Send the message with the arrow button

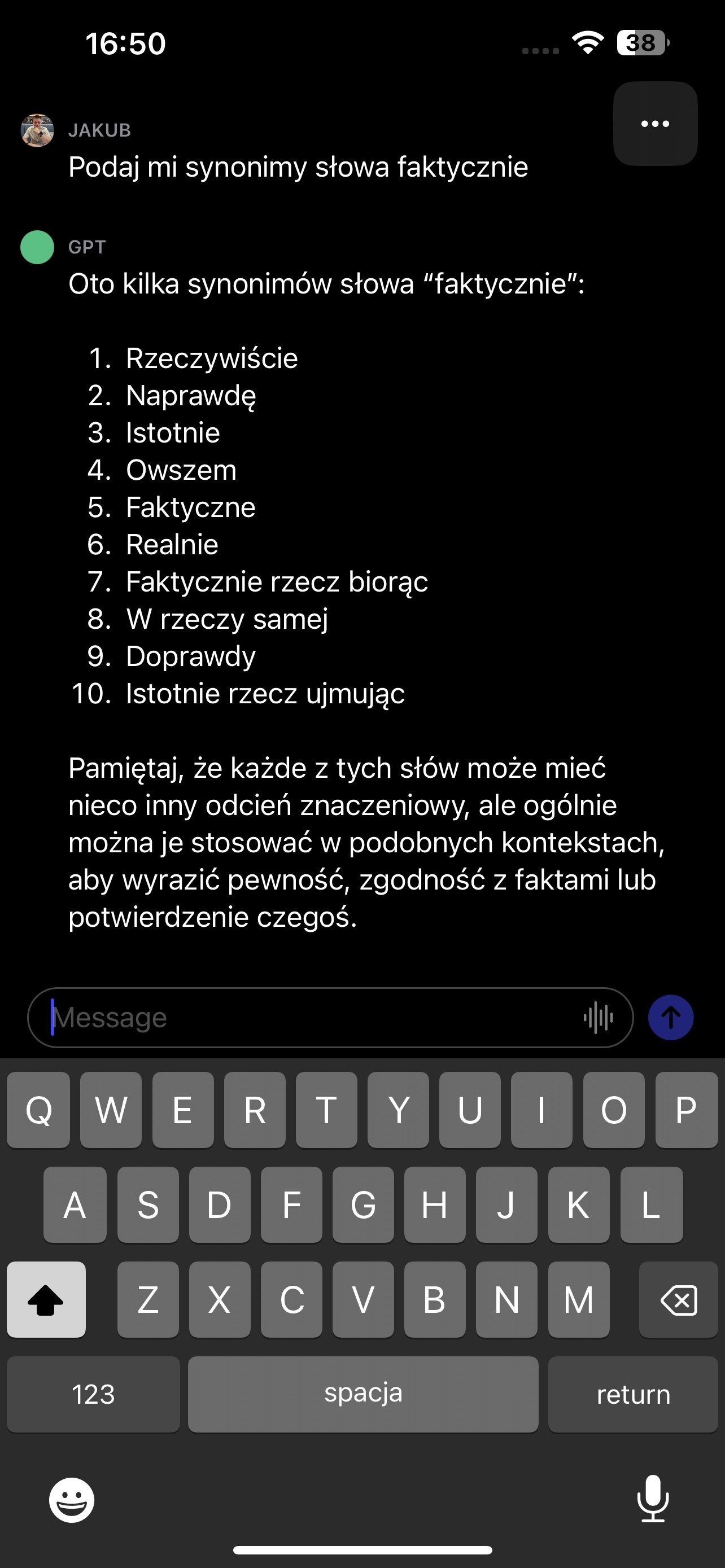pyautogui.click(x=671, y=1017)
